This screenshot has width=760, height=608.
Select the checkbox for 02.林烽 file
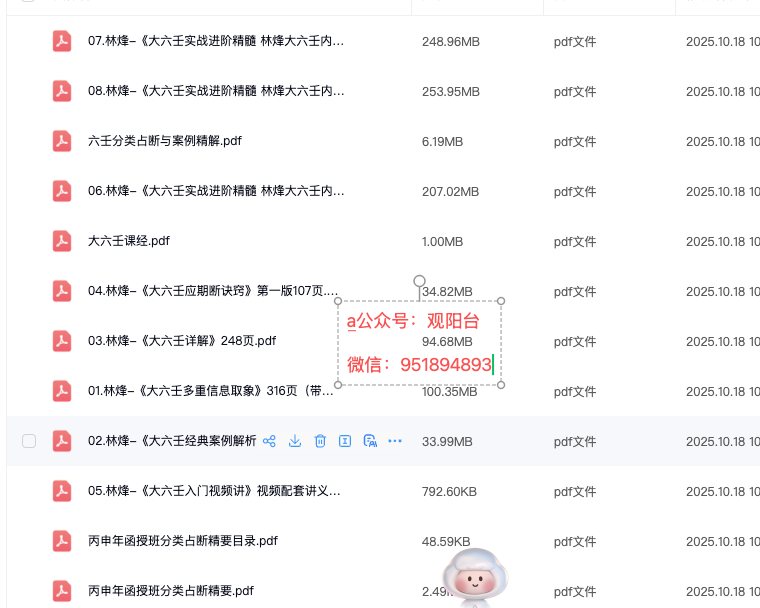click(x=29, y=441)
